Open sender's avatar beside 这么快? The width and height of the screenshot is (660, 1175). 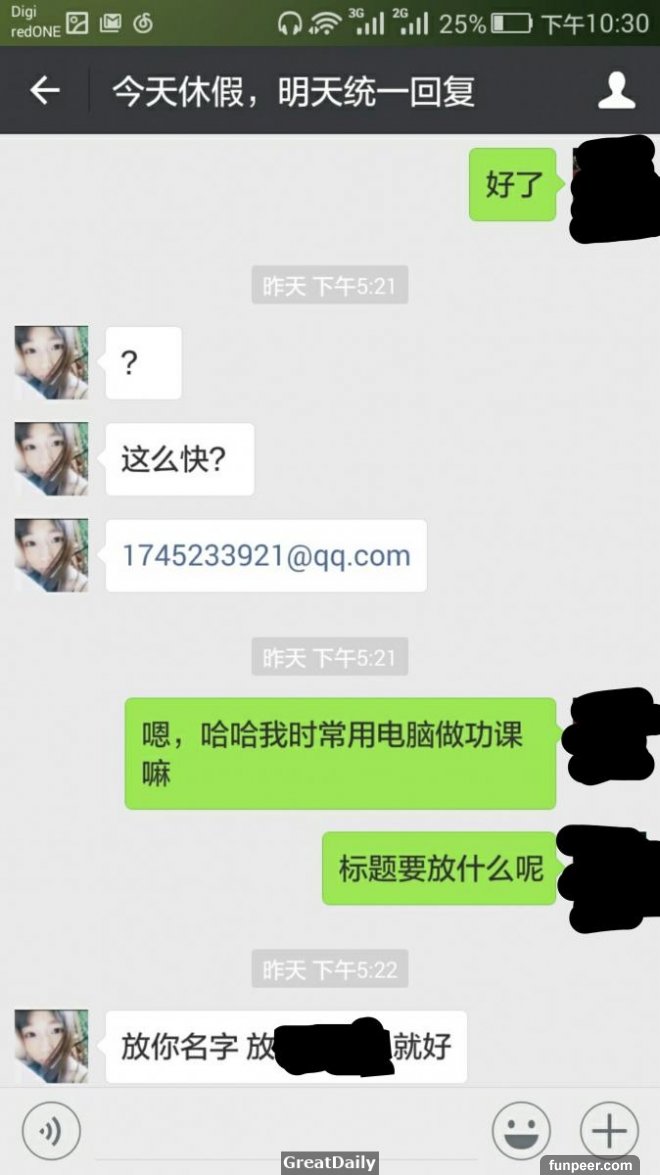[x=51, y=459]
